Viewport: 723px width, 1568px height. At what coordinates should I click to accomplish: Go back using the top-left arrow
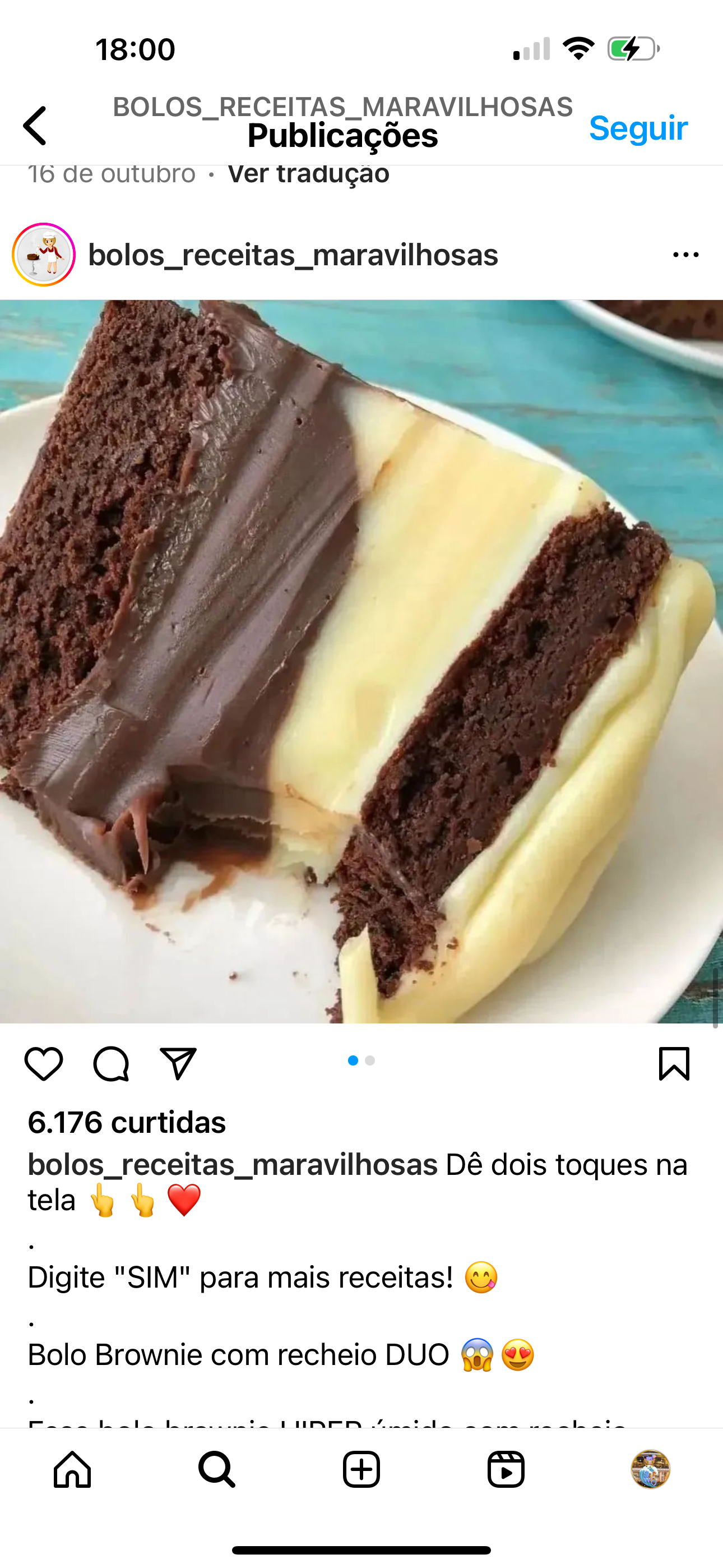35,126
